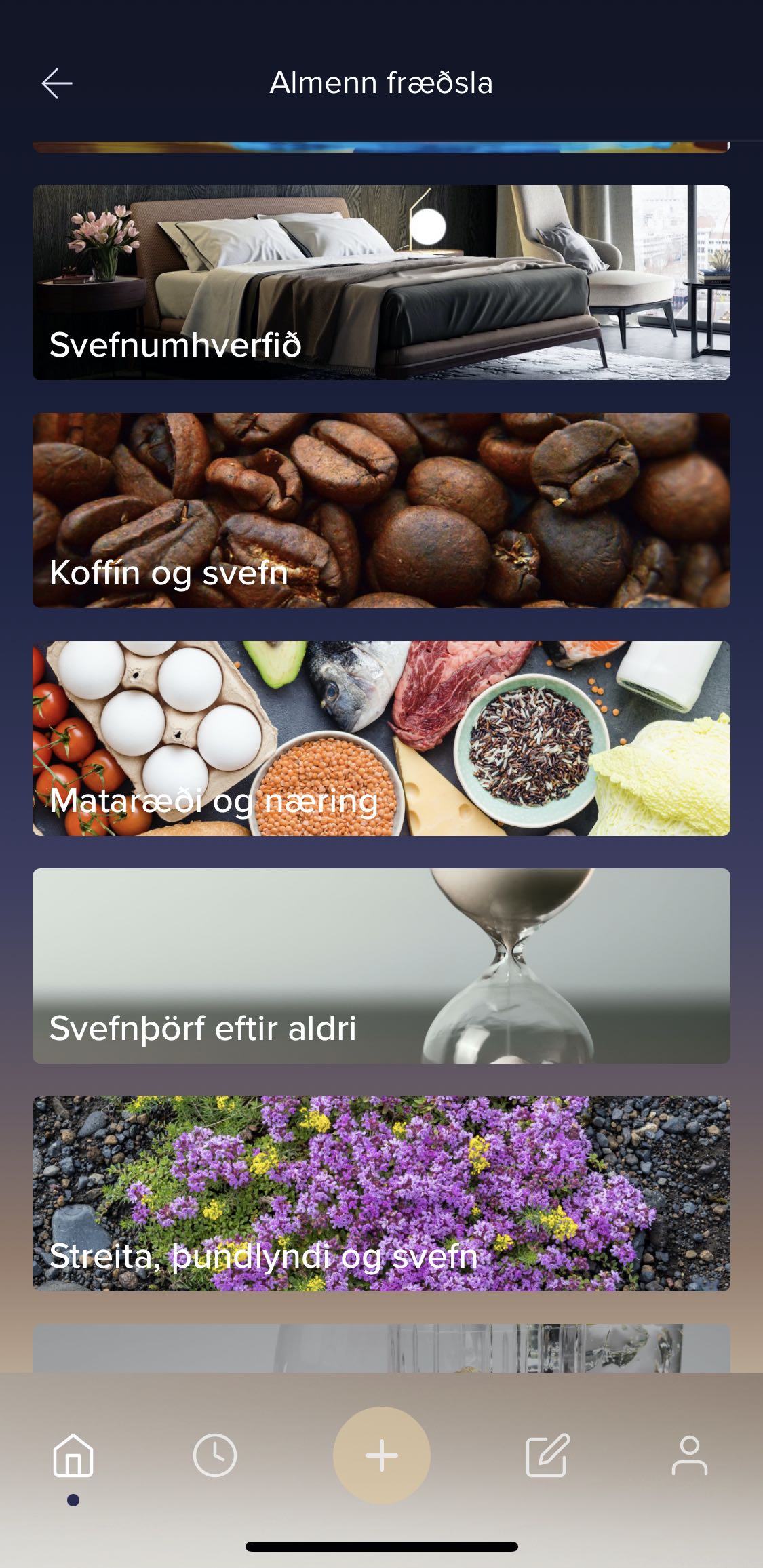The height and width of the screenshot is (1568, 763).
Task: Open the clock history tab
Action: click(x=215, y=1455)
